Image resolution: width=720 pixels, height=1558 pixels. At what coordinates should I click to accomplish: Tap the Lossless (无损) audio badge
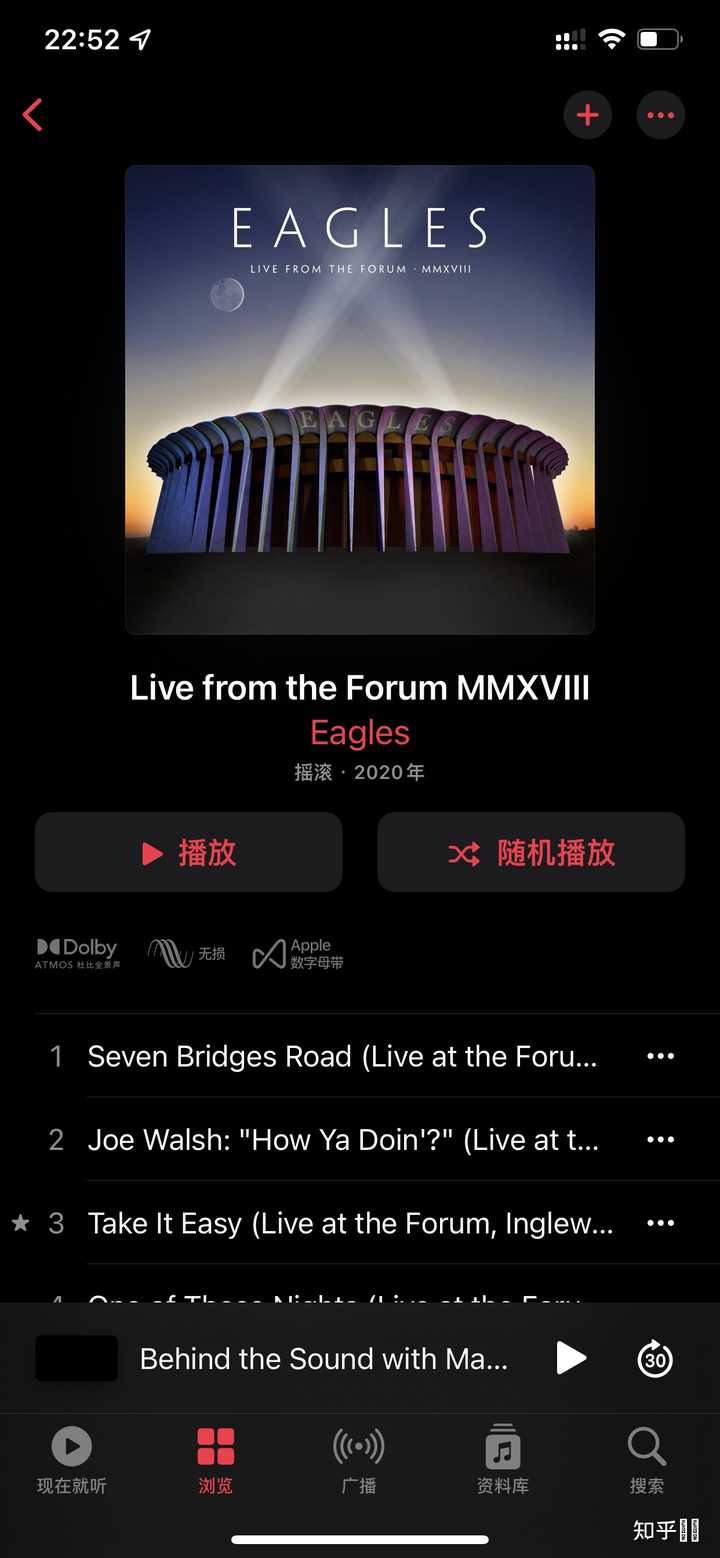click(187, 952)
